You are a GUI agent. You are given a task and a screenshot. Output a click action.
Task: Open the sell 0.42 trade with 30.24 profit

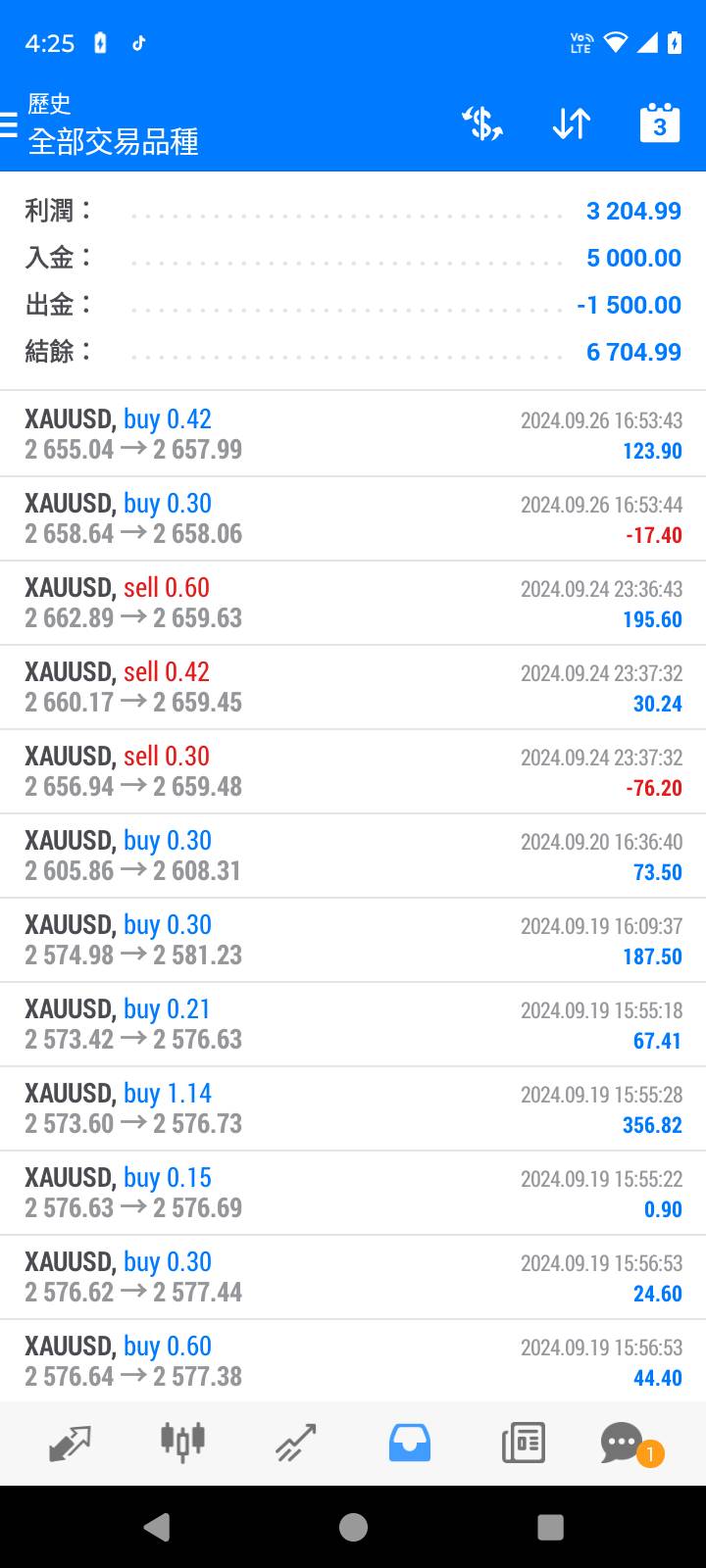[353, 687]
